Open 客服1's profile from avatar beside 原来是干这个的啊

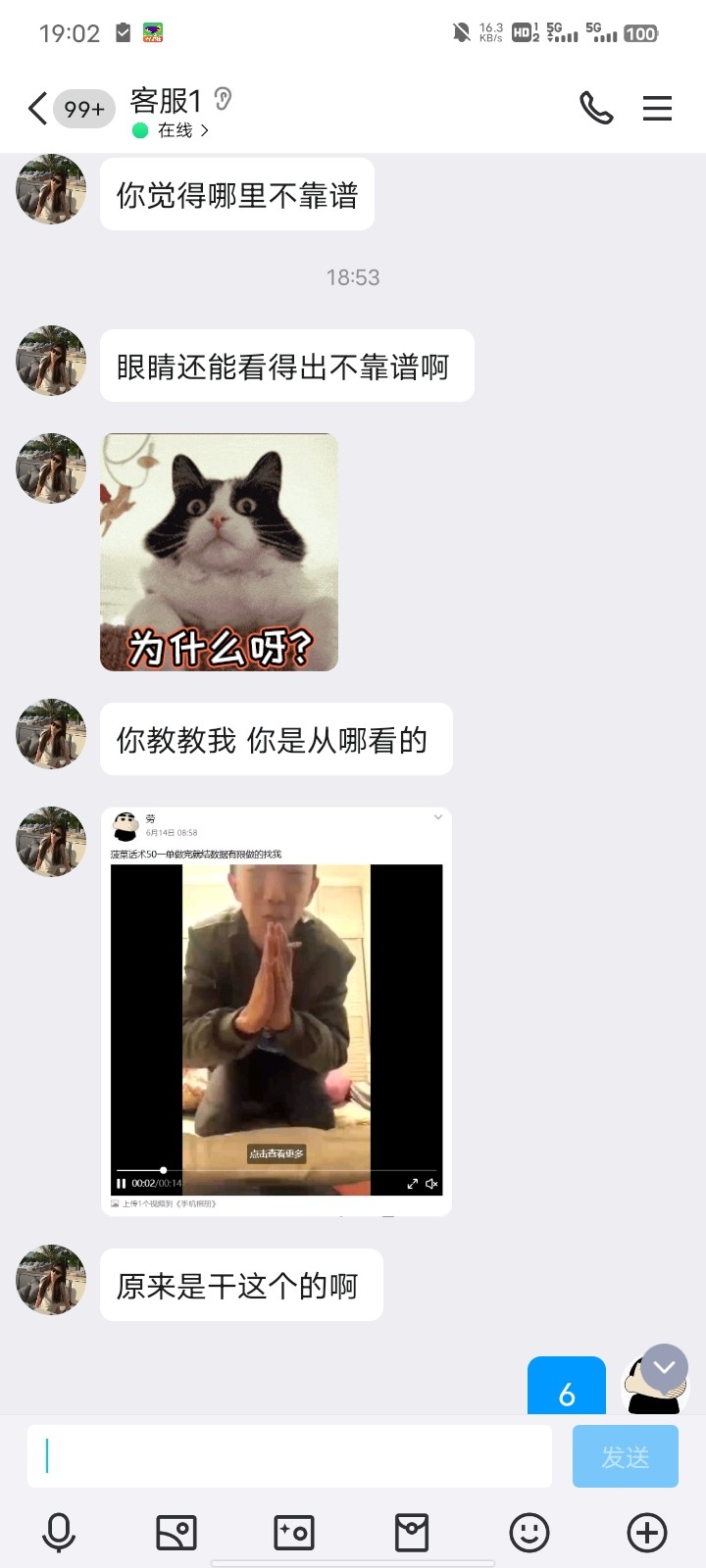(x=51, y=1279)
